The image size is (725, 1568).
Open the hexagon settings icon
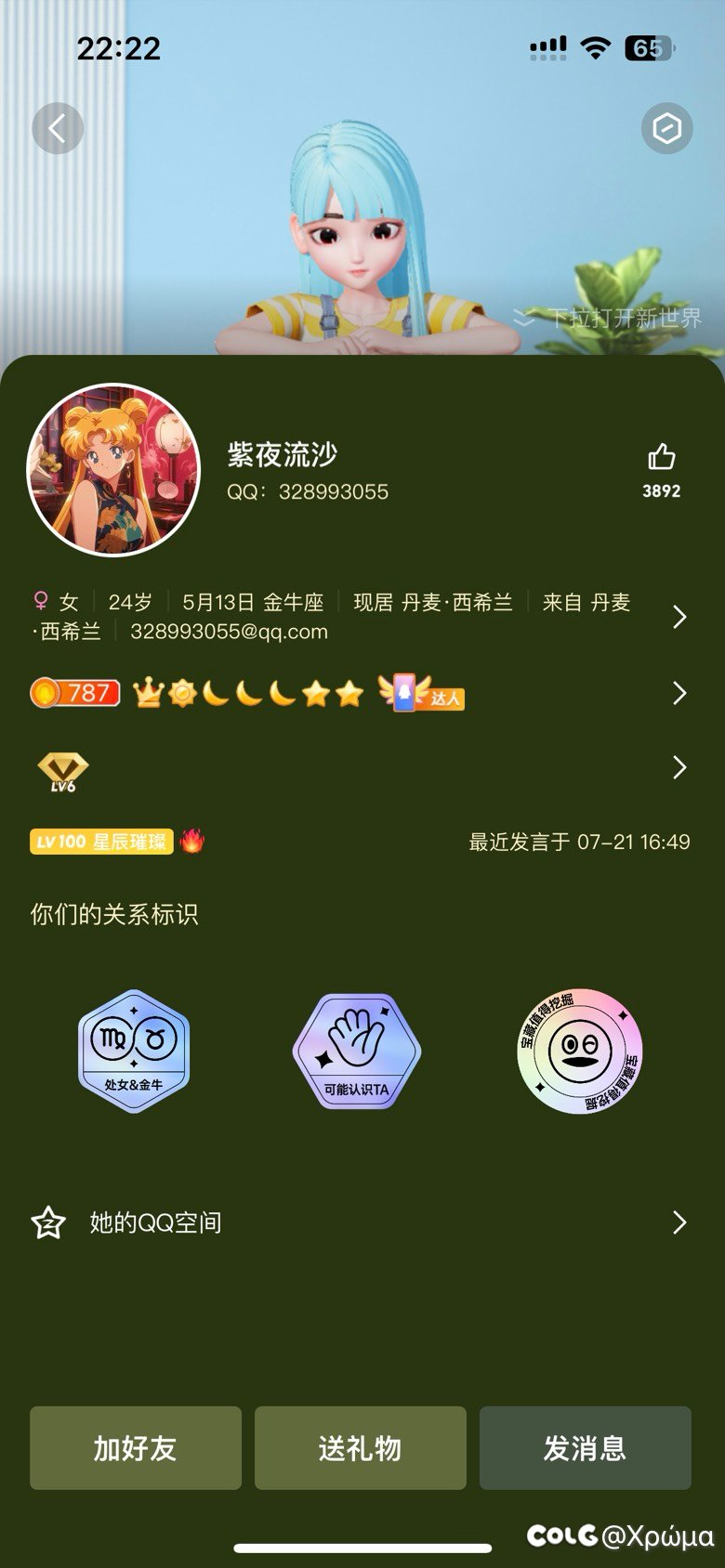click(x=666, y=128)
